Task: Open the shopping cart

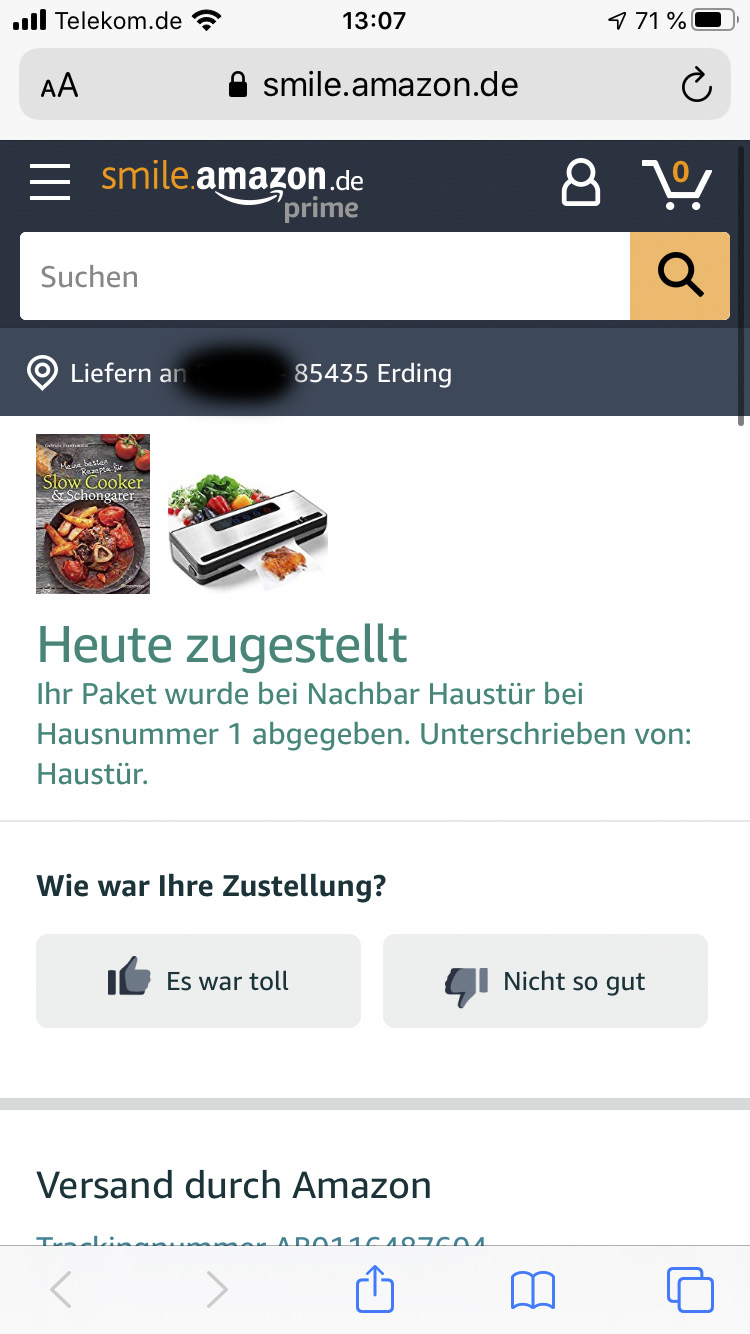Action: click(676, 184)
